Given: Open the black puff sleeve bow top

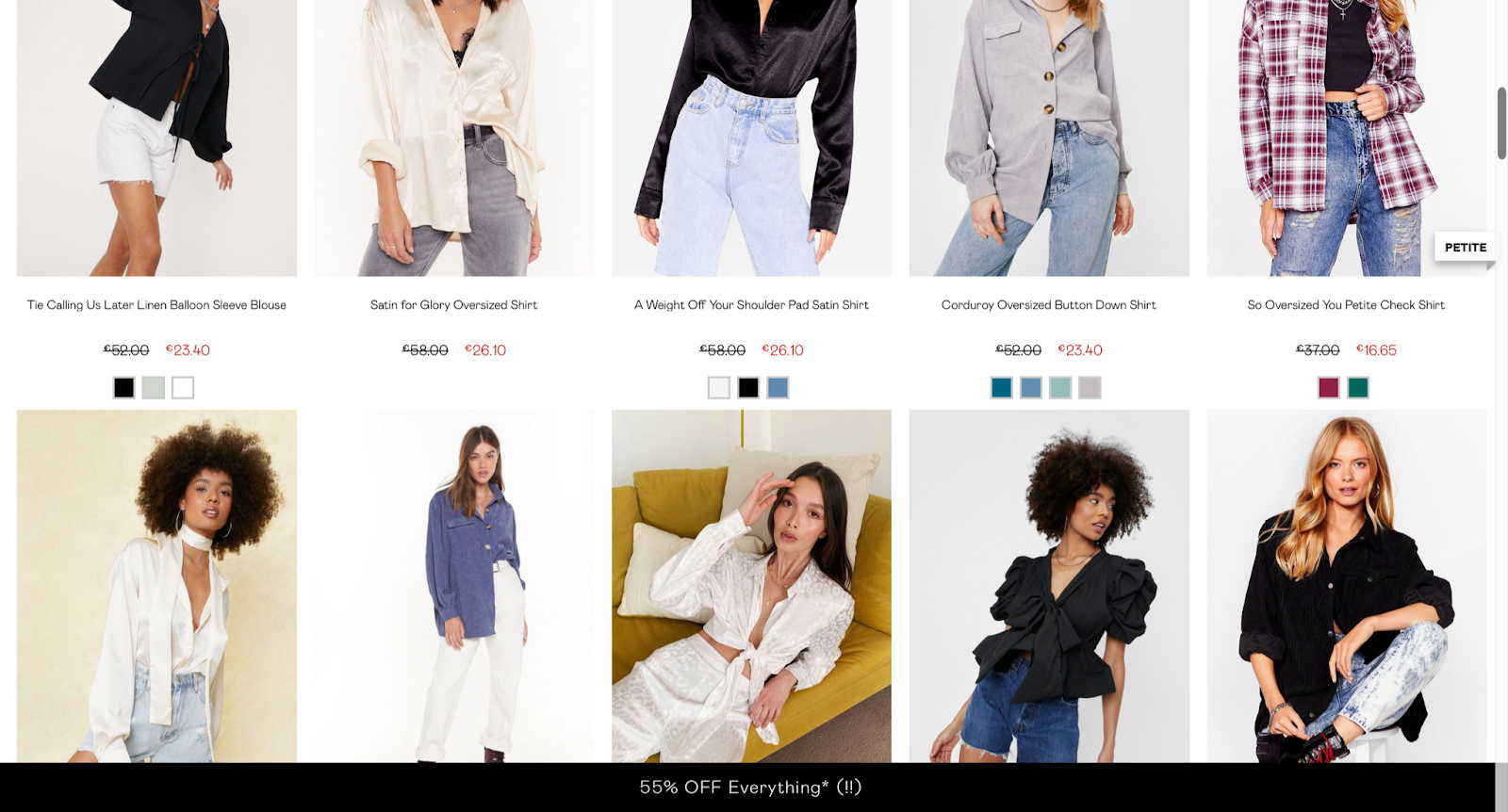Looking at the screenshot, I should 1048,584.
